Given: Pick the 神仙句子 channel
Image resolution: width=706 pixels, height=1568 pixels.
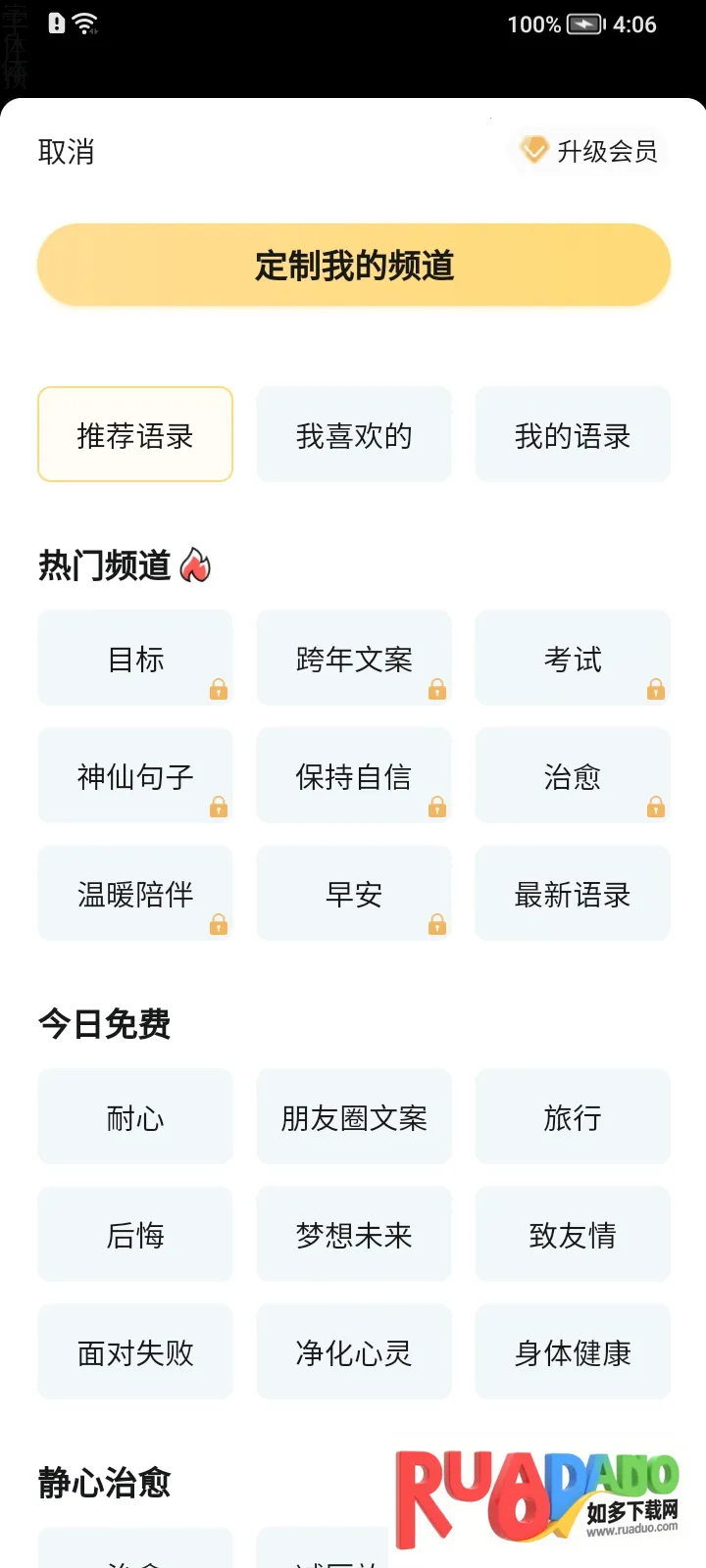Looking at the screenshot, I should (x=135, y=776).
